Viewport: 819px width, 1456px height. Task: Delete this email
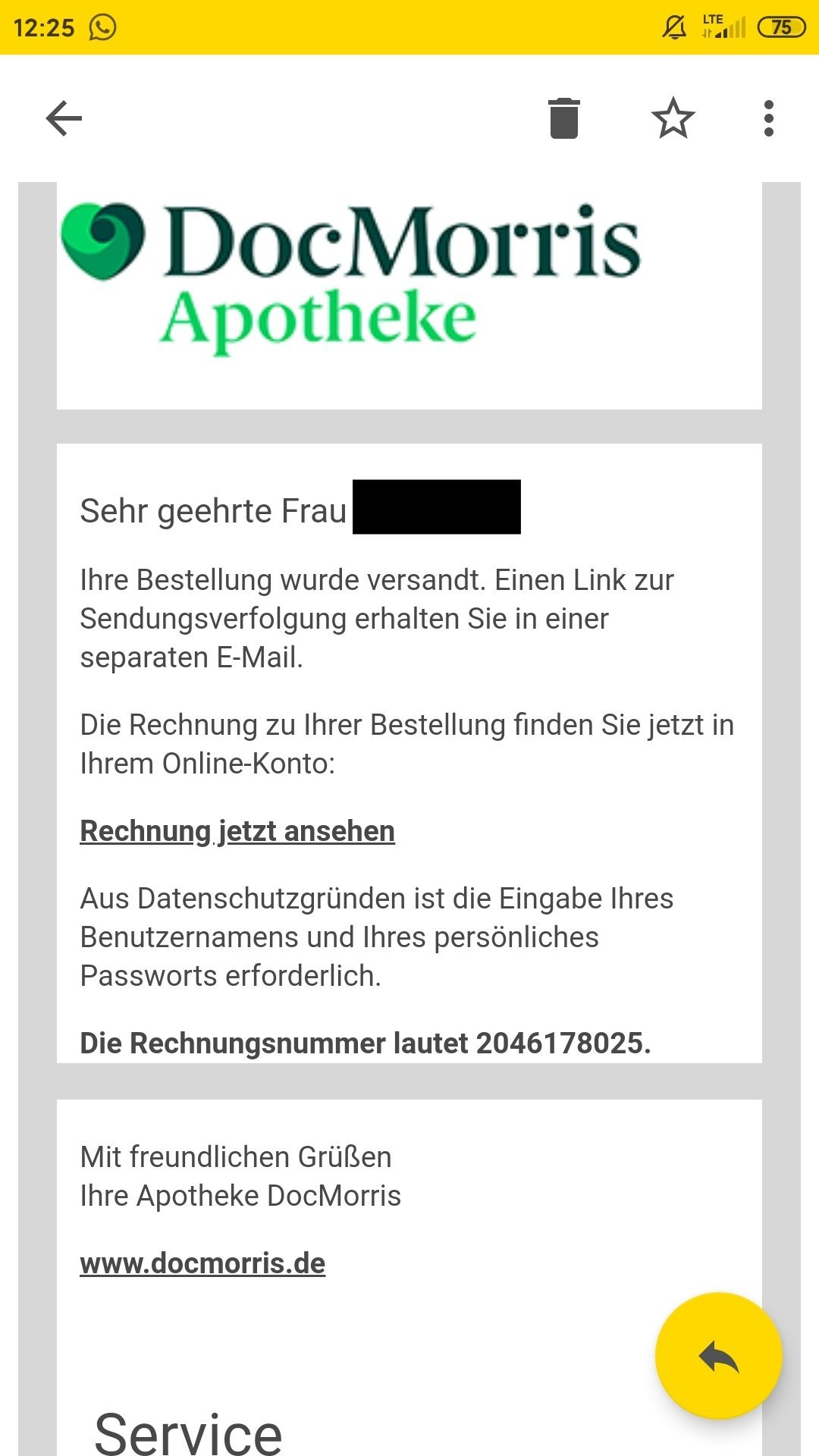tap(564, 118)
